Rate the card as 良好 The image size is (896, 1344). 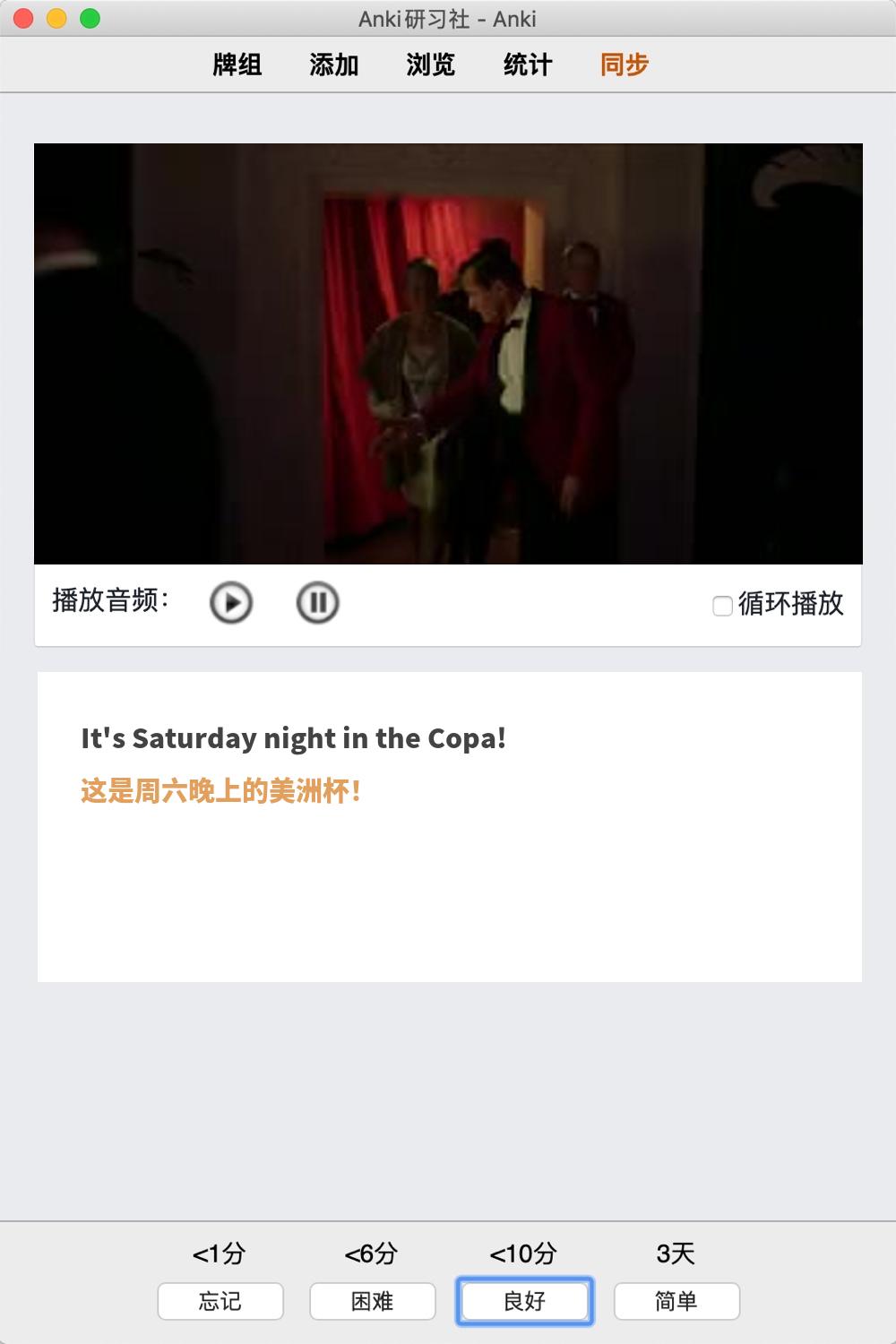(x=525, y=1301)
